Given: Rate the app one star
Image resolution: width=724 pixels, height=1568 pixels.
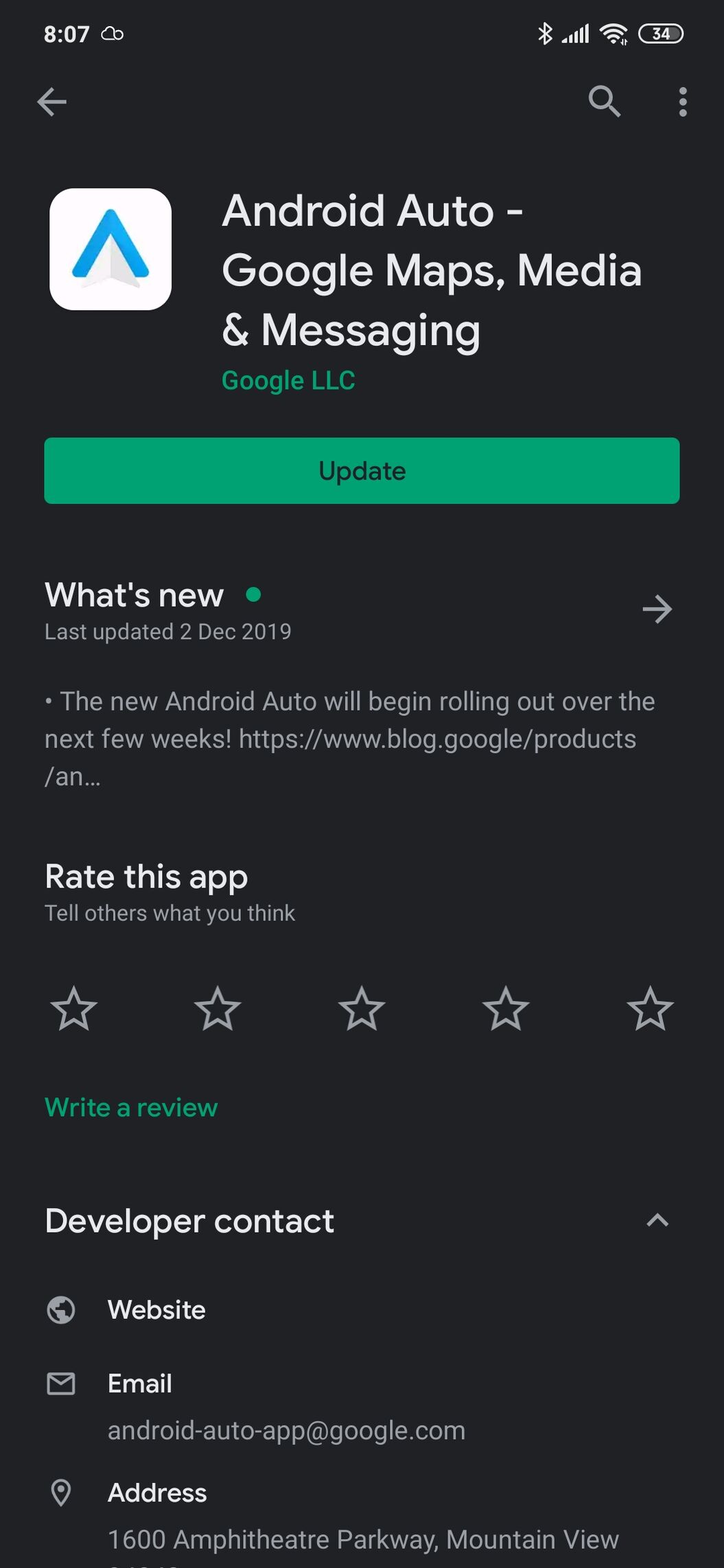Looking at the screenshot, I should click(74, 1008).
